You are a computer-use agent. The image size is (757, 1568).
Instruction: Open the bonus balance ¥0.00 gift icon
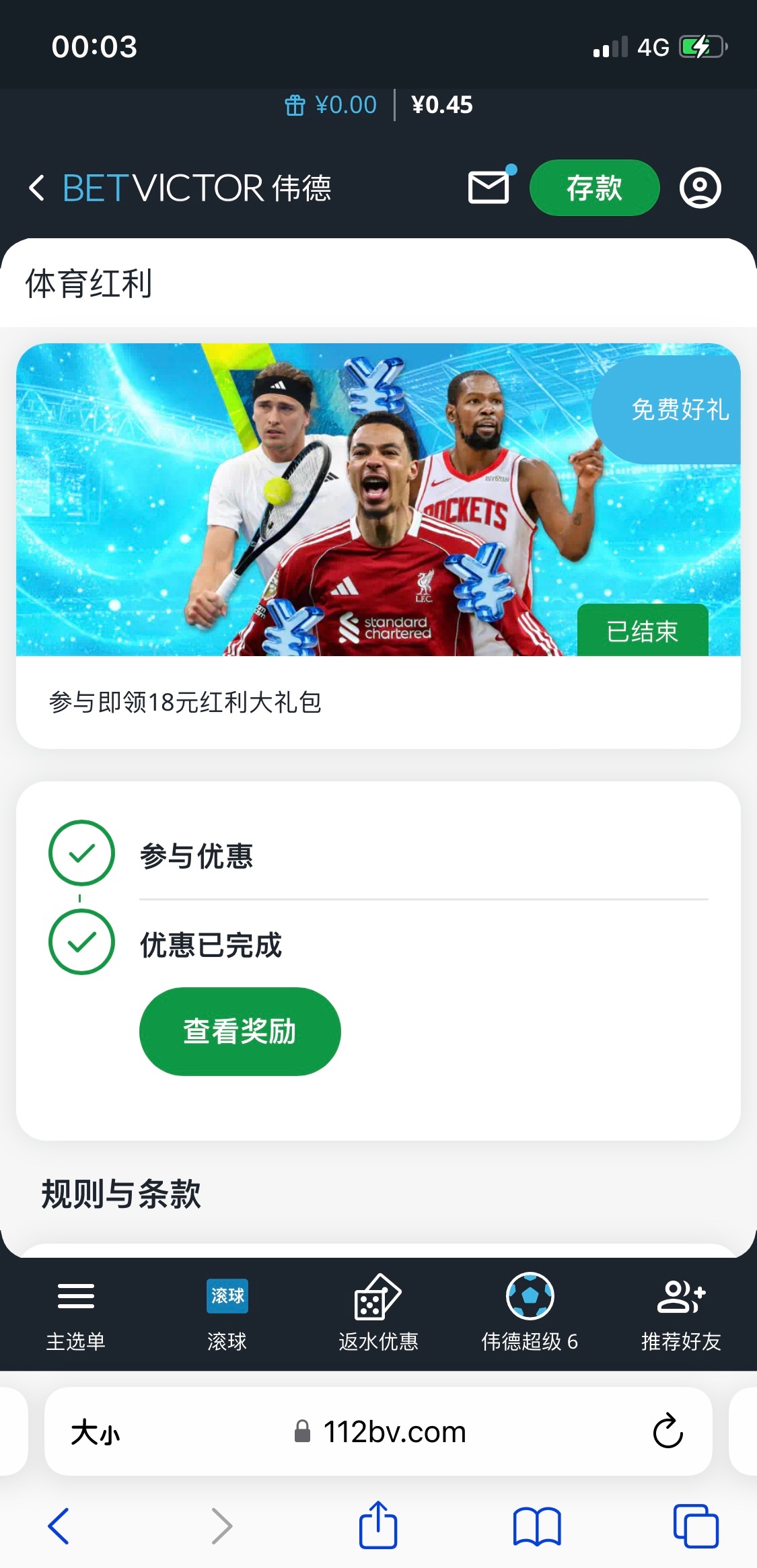(295, 105)
